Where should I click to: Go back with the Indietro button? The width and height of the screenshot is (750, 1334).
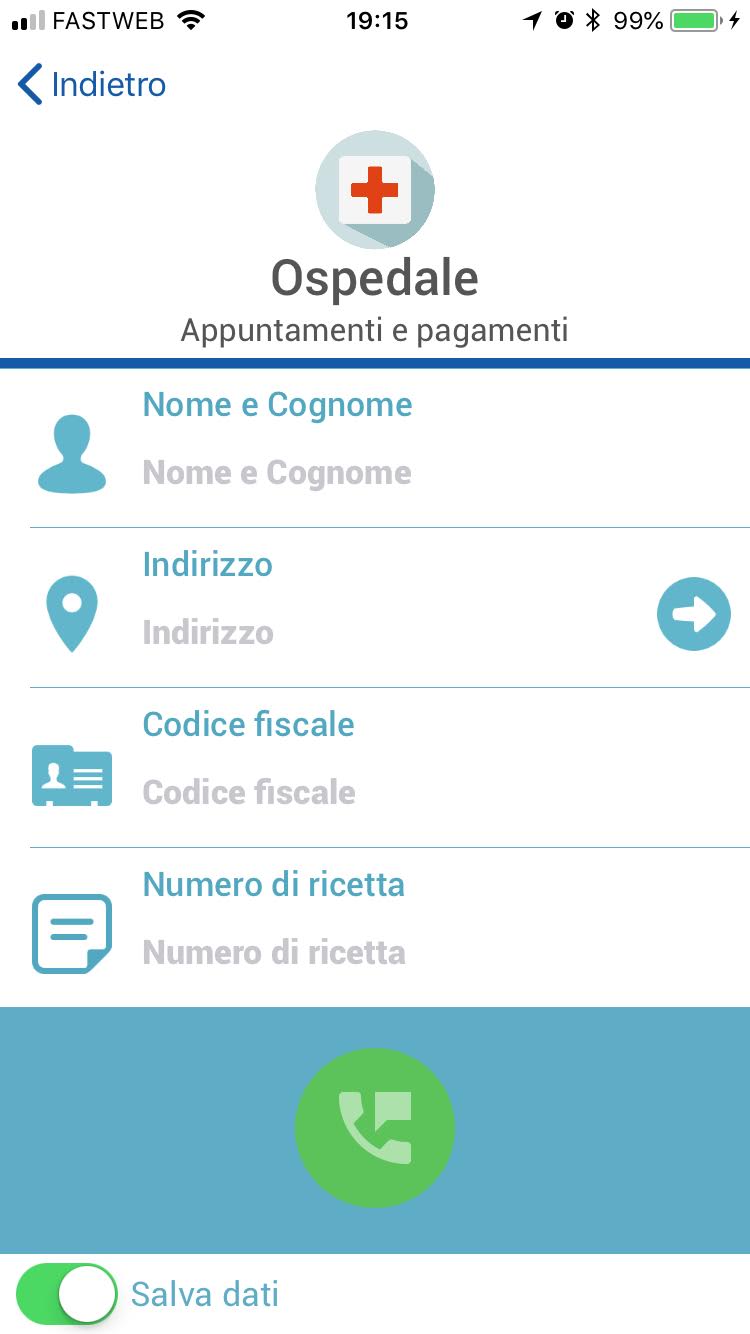92,85
